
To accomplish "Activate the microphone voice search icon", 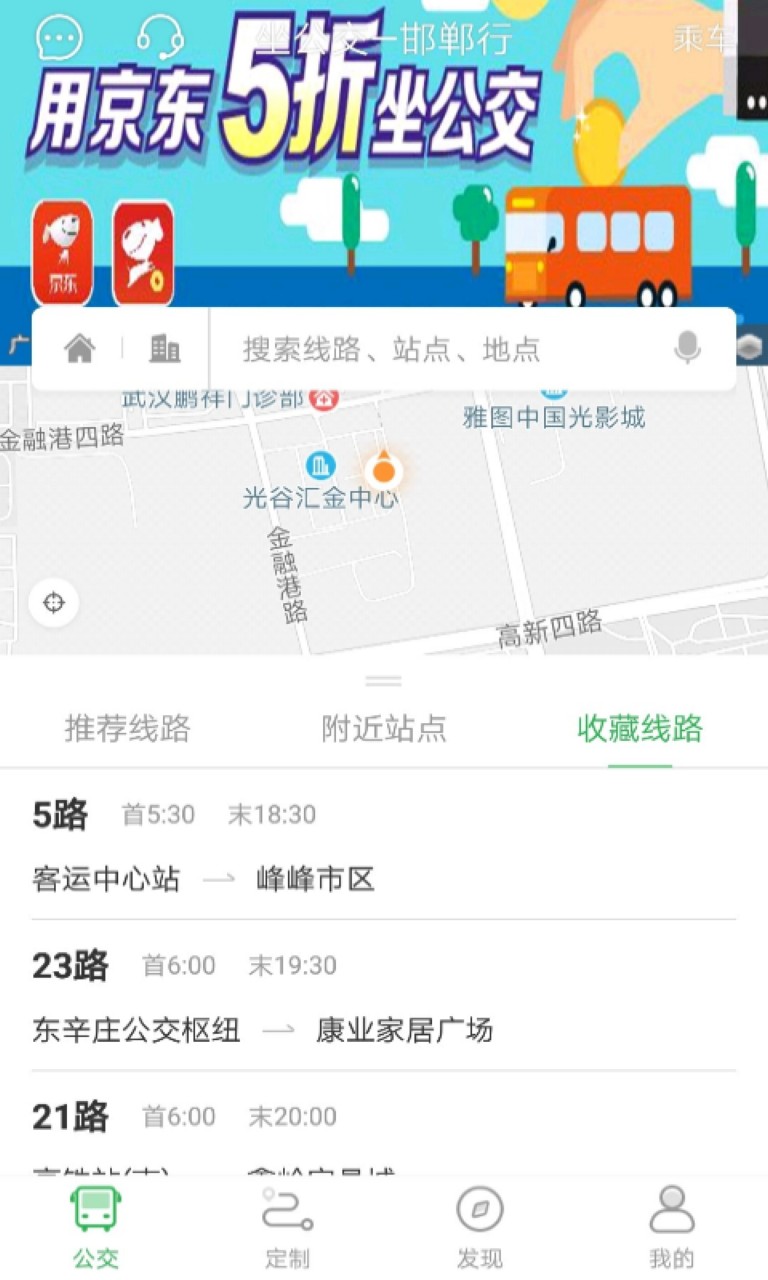I will click(x=686, y=348).
